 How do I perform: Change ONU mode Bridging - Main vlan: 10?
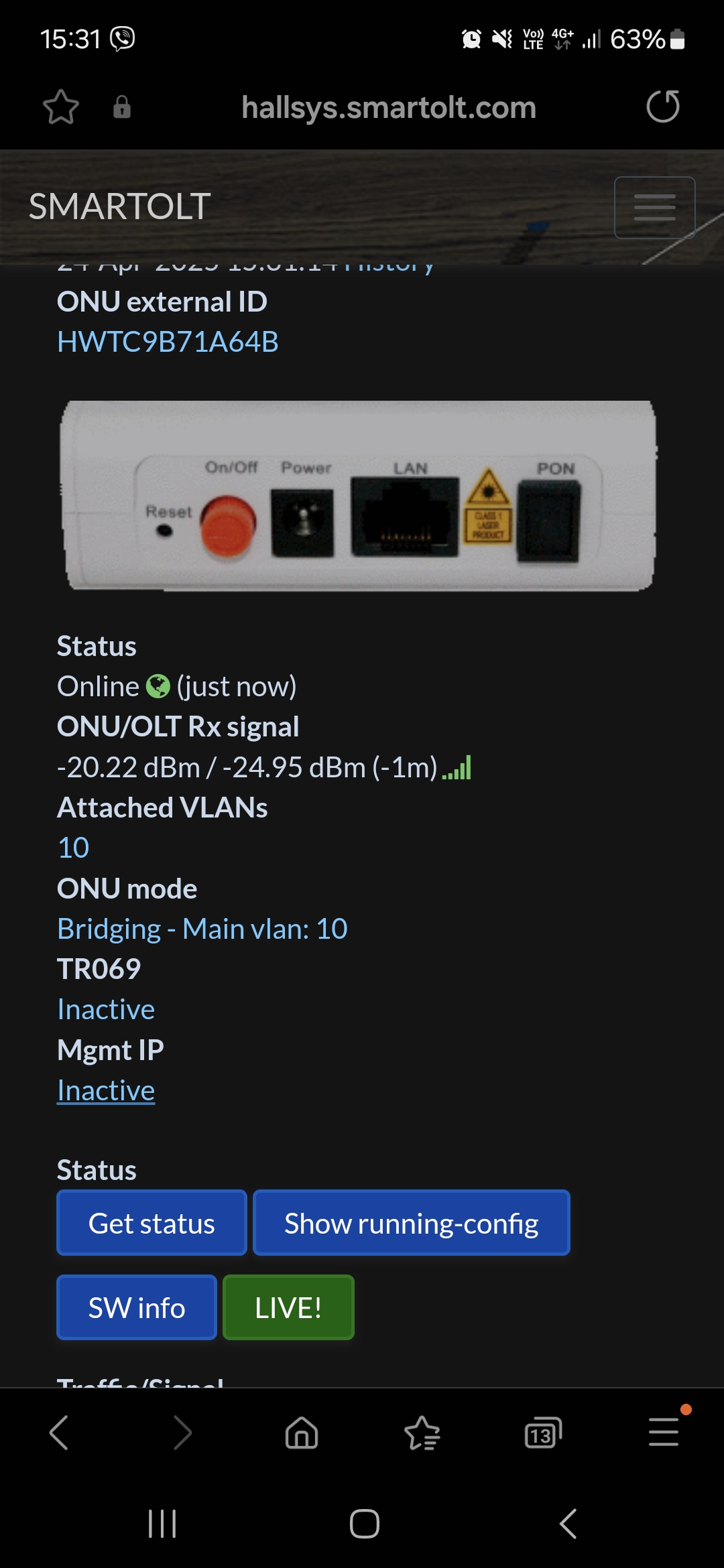tap(202, 929)
